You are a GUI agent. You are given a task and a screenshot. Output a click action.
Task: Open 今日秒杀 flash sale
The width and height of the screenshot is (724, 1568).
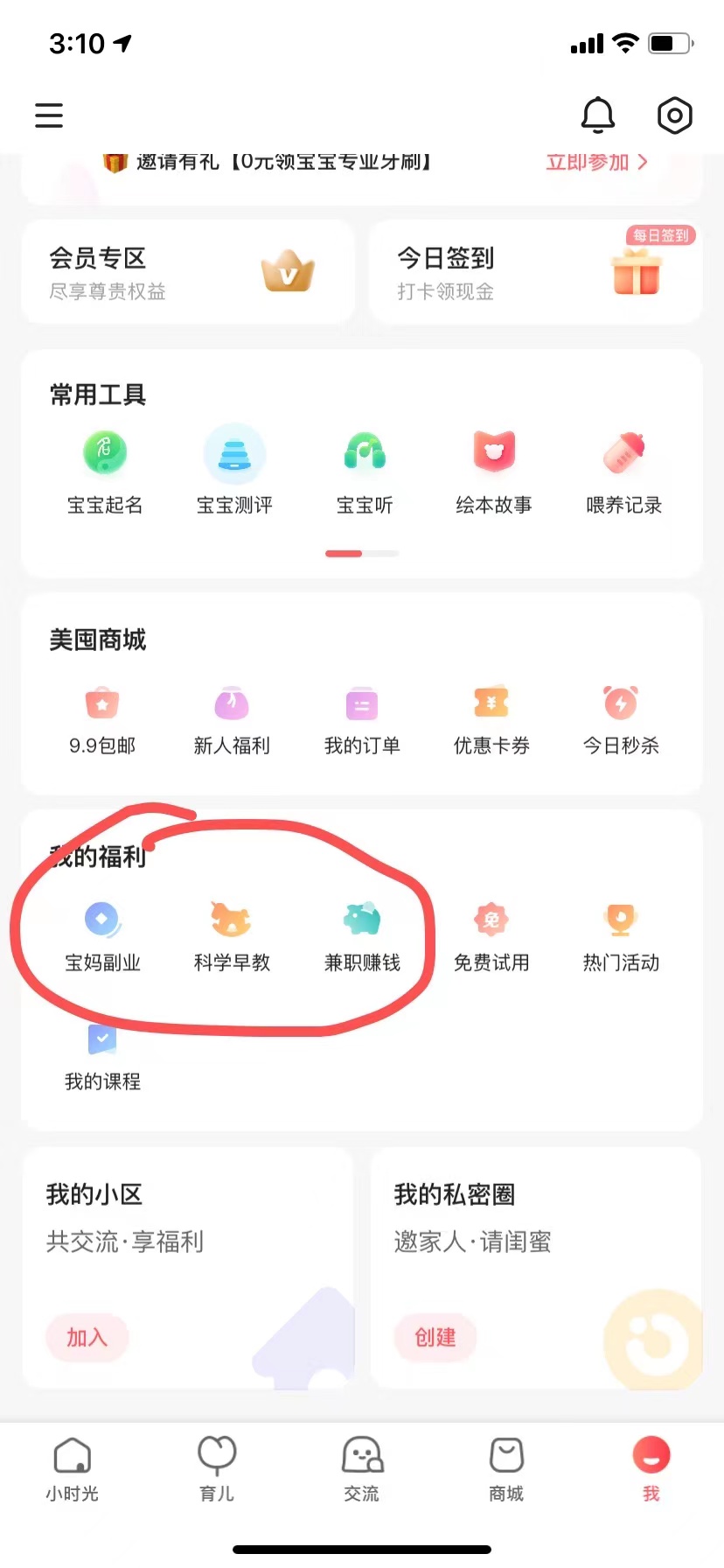tap(621, 719)
